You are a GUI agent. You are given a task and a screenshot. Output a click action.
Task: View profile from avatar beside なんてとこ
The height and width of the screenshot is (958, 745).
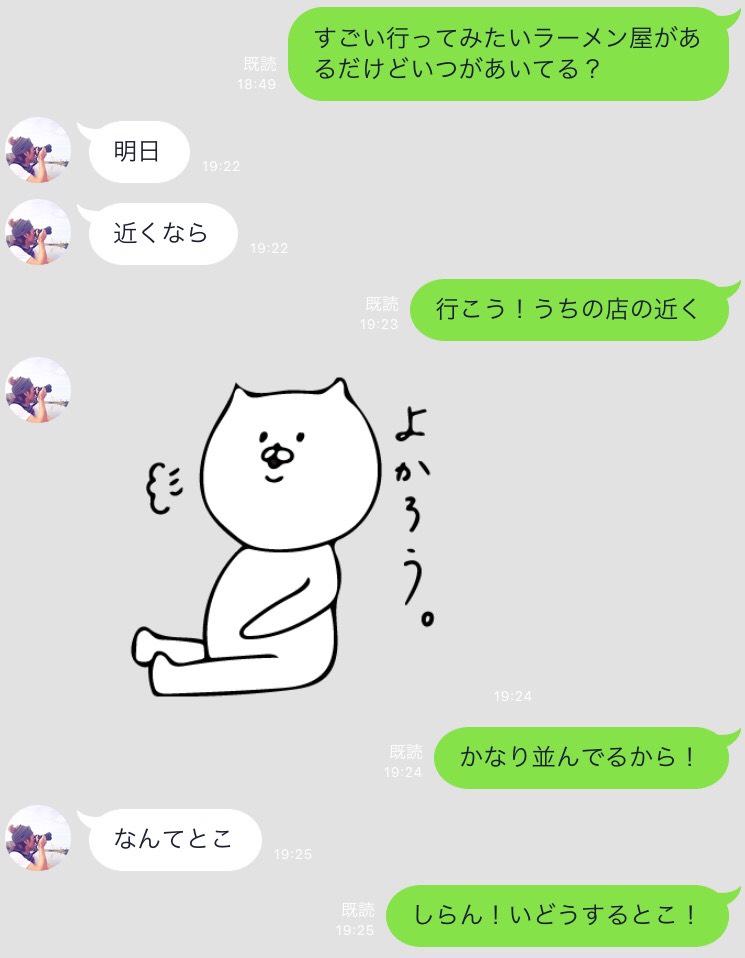[39, 838]
